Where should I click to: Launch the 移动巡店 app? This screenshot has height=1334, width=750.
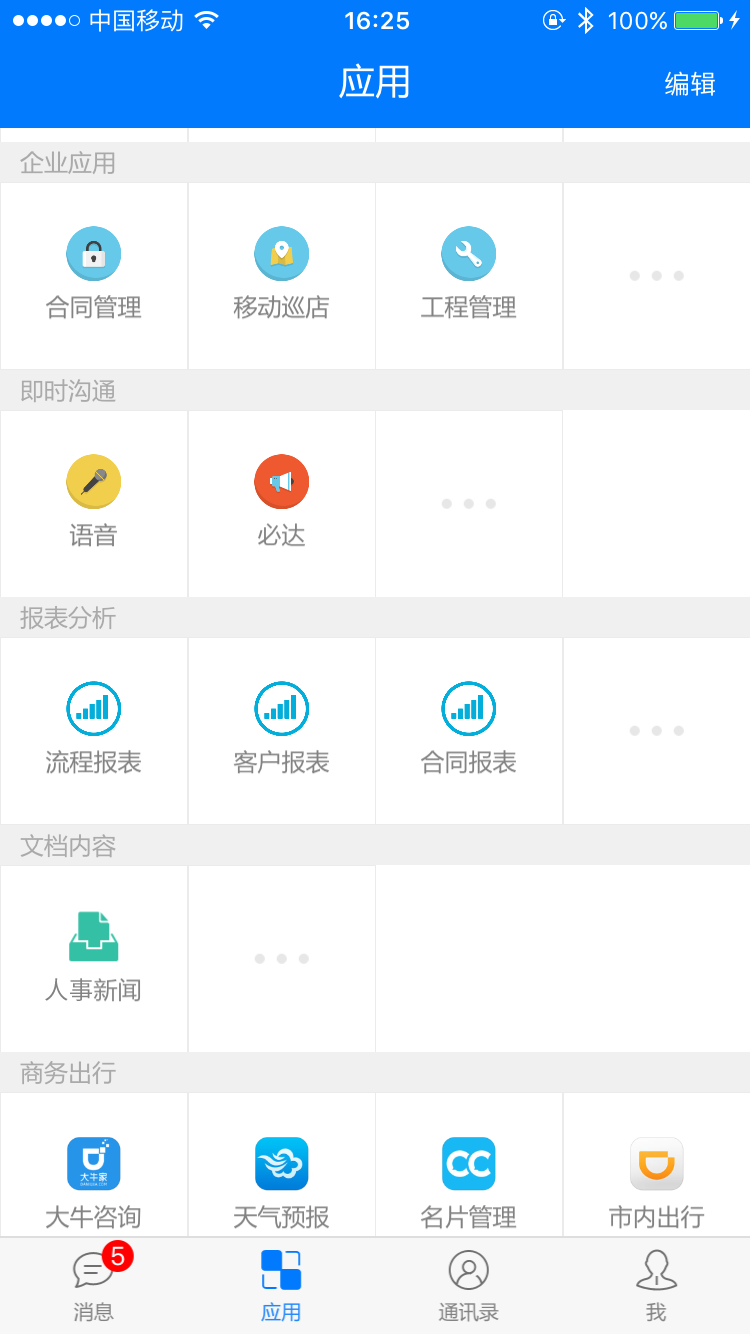point(281,276)
